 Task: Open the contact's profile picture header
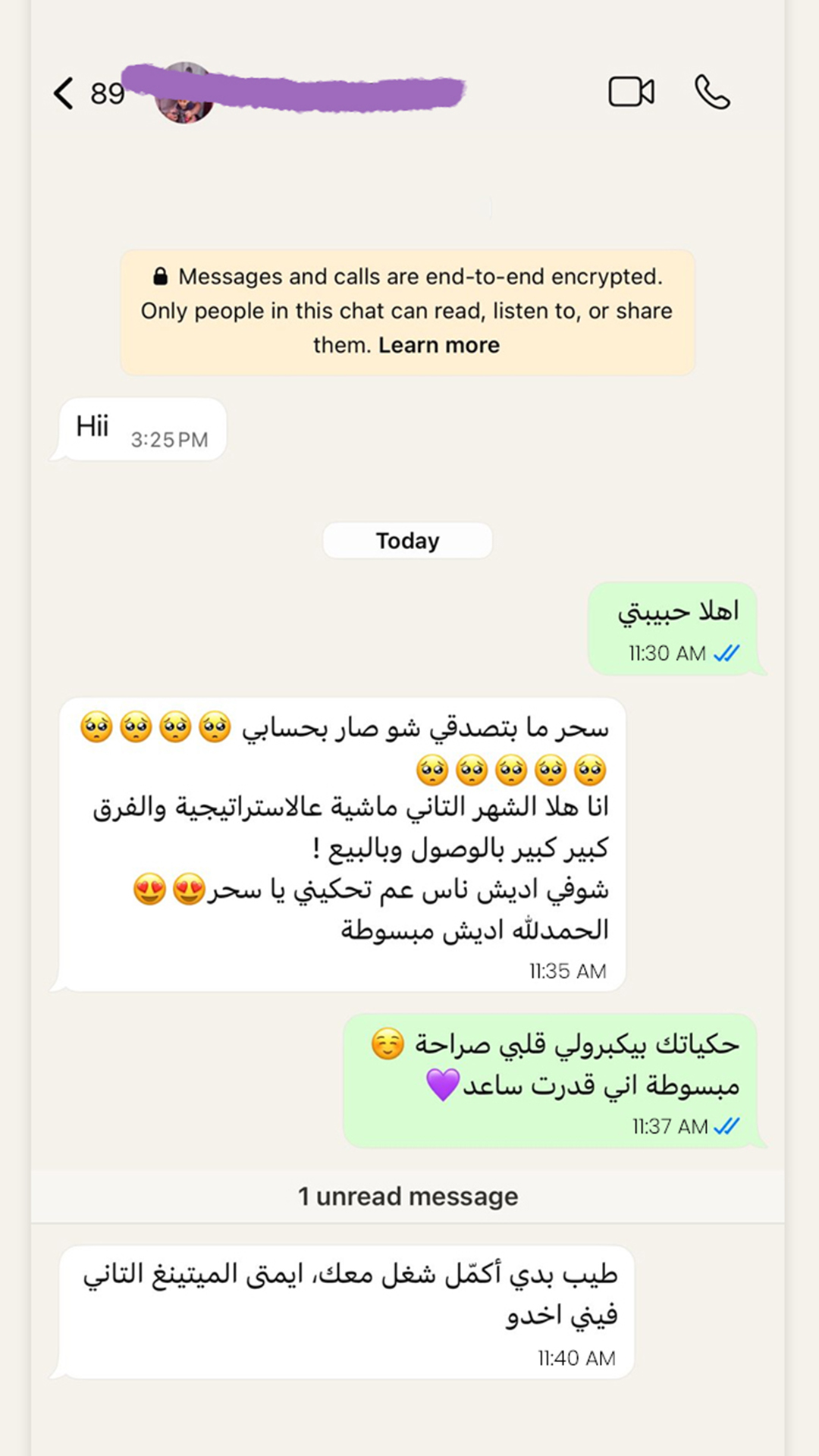click(x=184, y=94)
